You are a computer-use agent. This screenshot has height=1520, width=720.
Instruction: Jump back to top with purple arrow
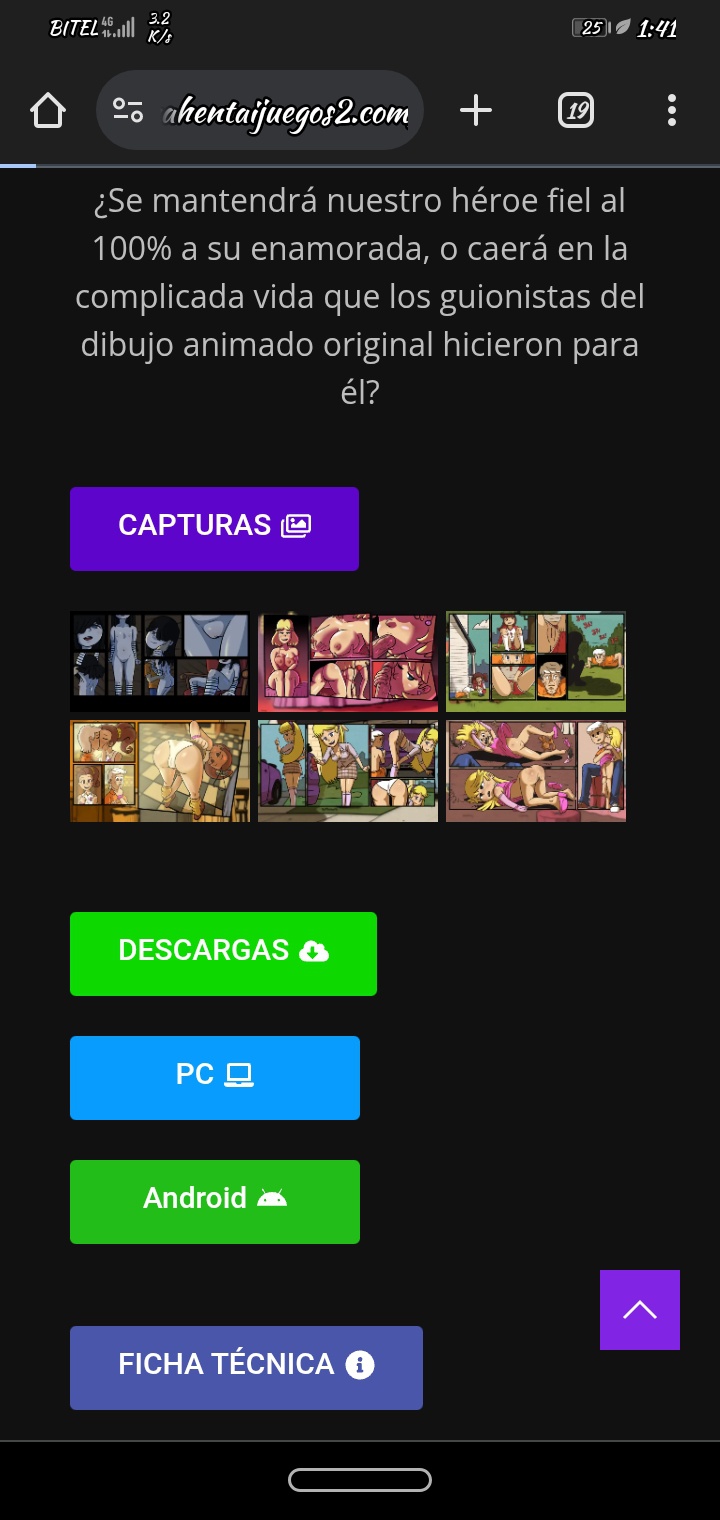click(640, 1310)
